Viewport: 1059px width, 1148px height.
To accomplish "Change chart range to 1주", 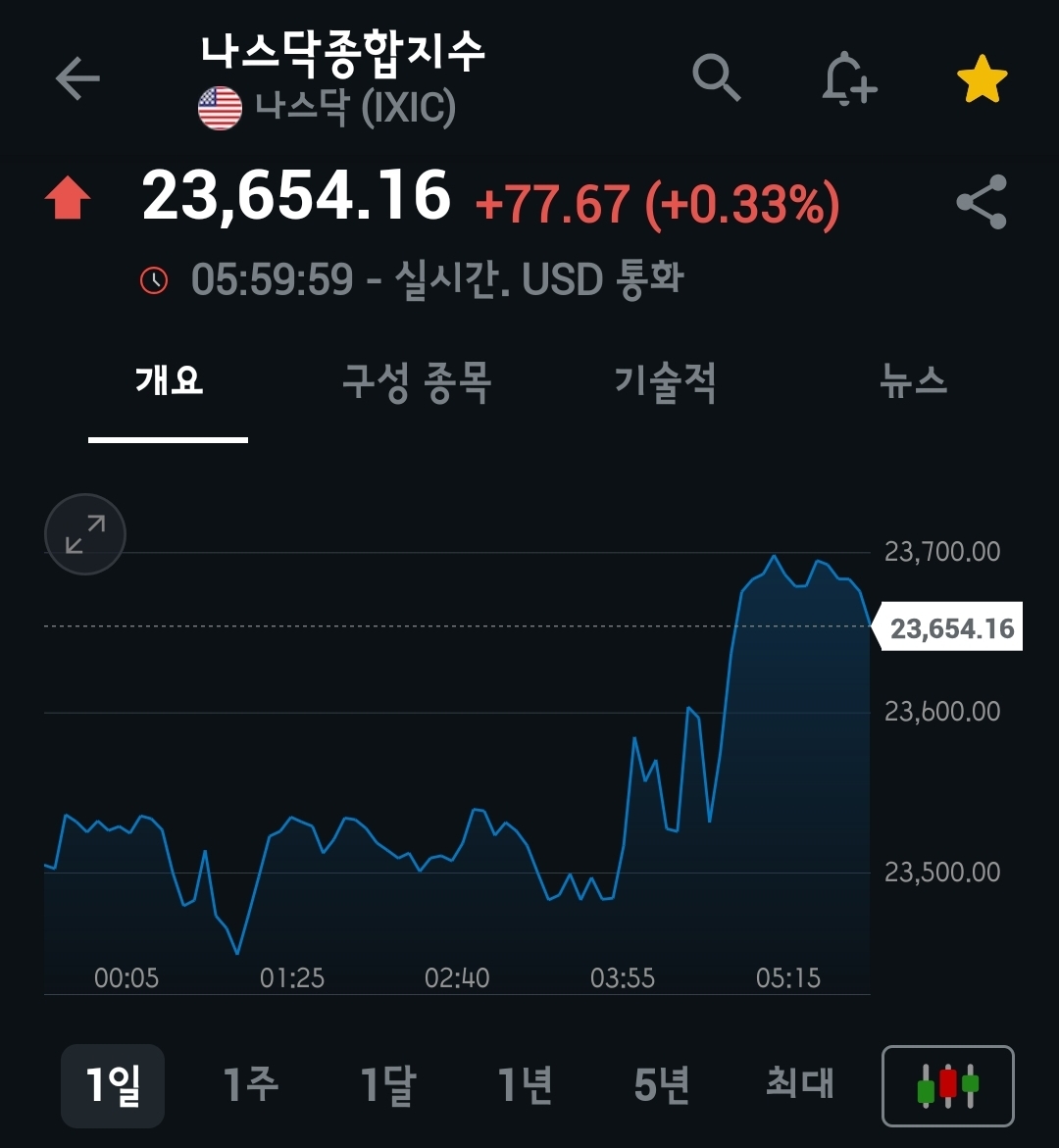I will (x=250, y=1085).
